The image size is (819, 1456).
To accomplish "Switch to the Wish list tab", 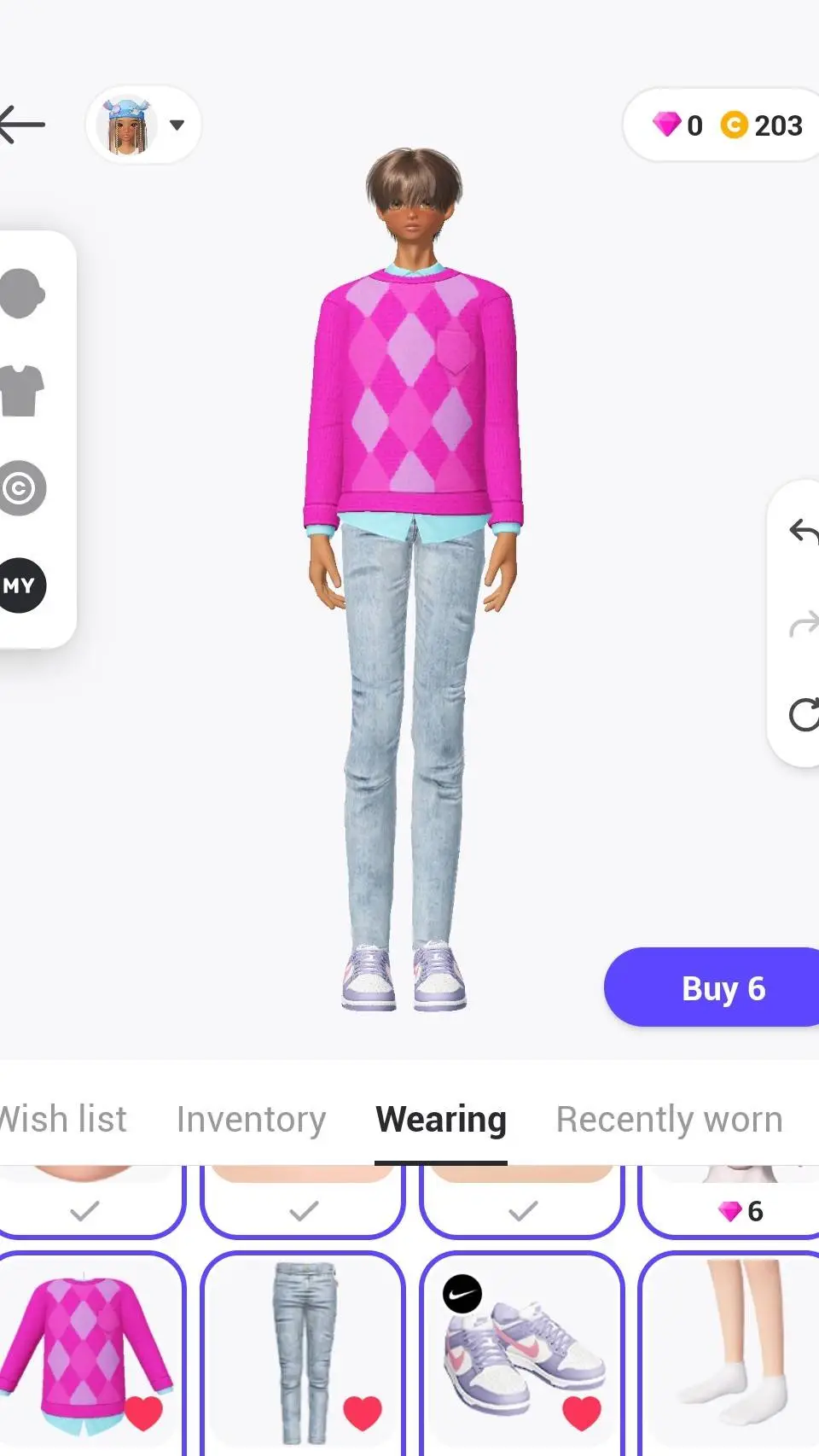I will coord(63,1119).
